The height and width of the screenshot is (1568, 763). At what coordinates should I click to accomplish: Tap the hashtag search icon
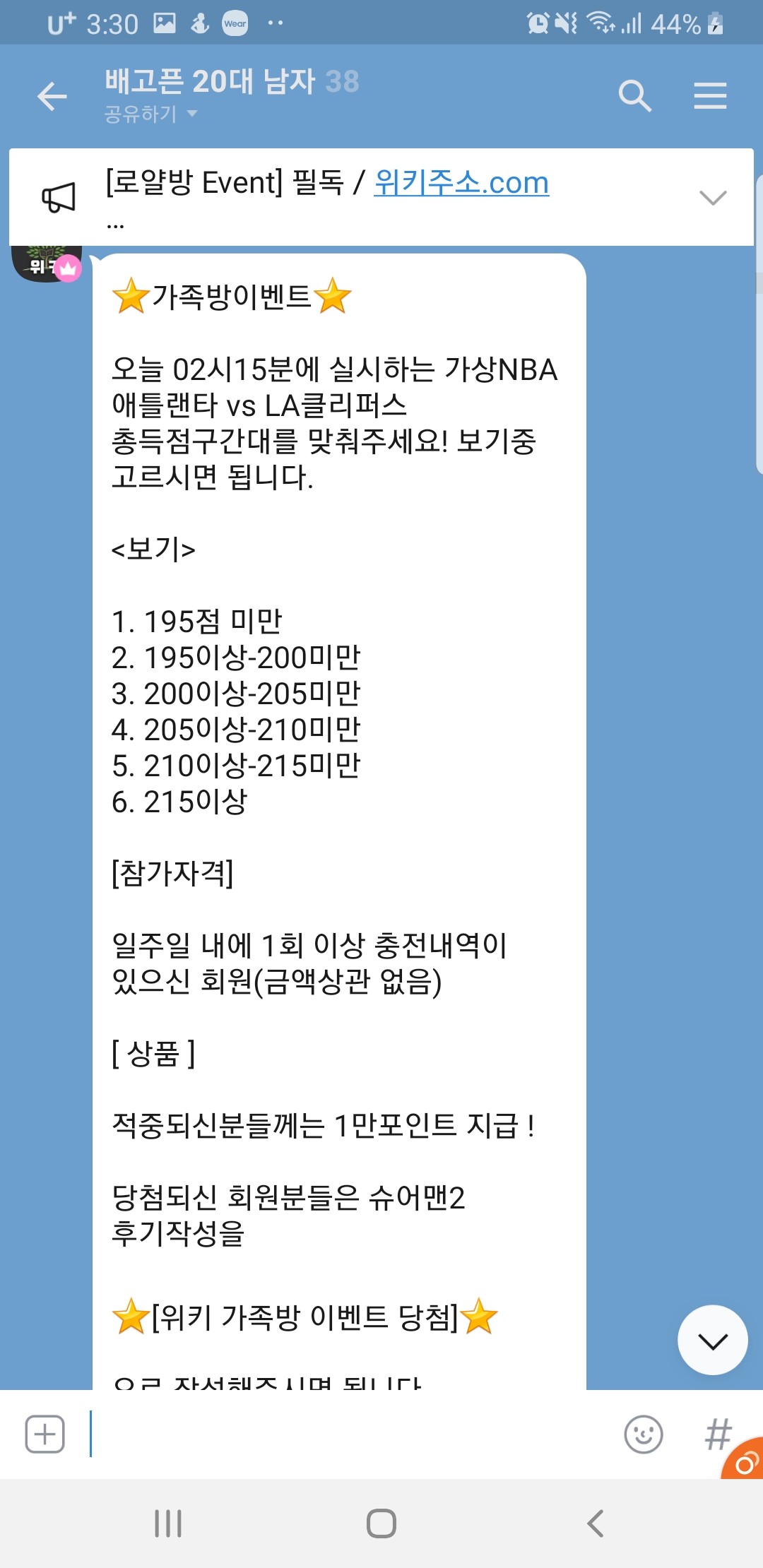coord(717,1435)
